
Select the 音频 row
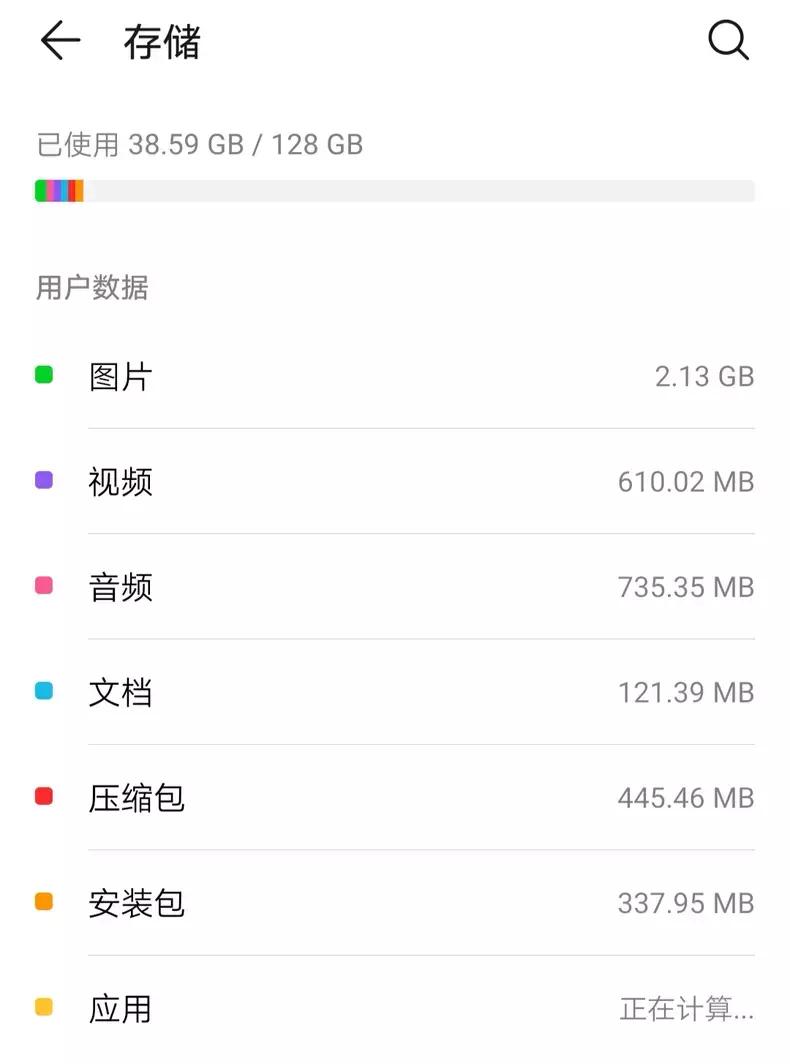click(x=395, y=586)
